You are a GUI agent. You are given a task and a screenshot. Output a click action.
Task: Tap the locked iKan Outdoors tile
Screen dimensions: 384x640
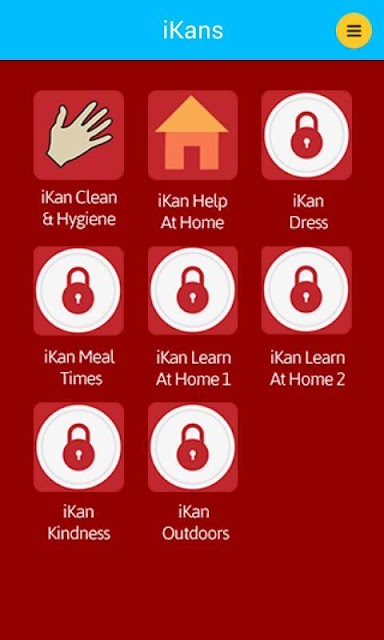point(193,447)
